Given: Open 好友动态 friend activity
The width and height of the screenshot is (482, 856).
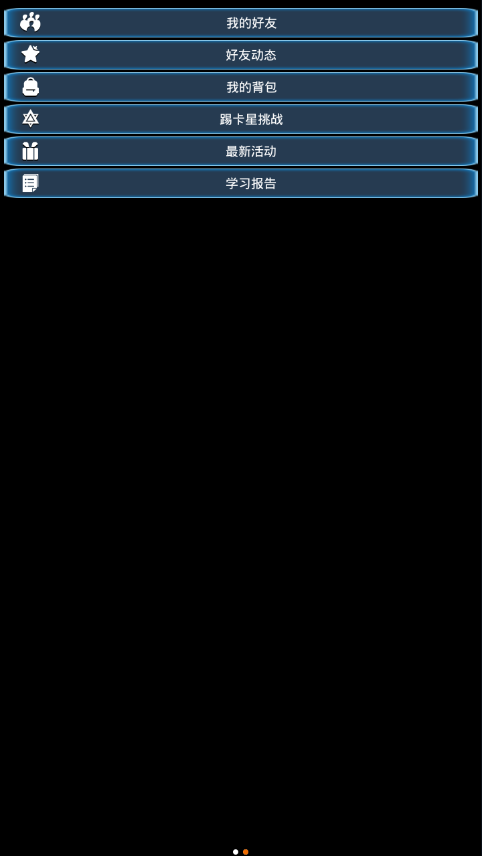Looking at the screenshot, I should point(241,55).
